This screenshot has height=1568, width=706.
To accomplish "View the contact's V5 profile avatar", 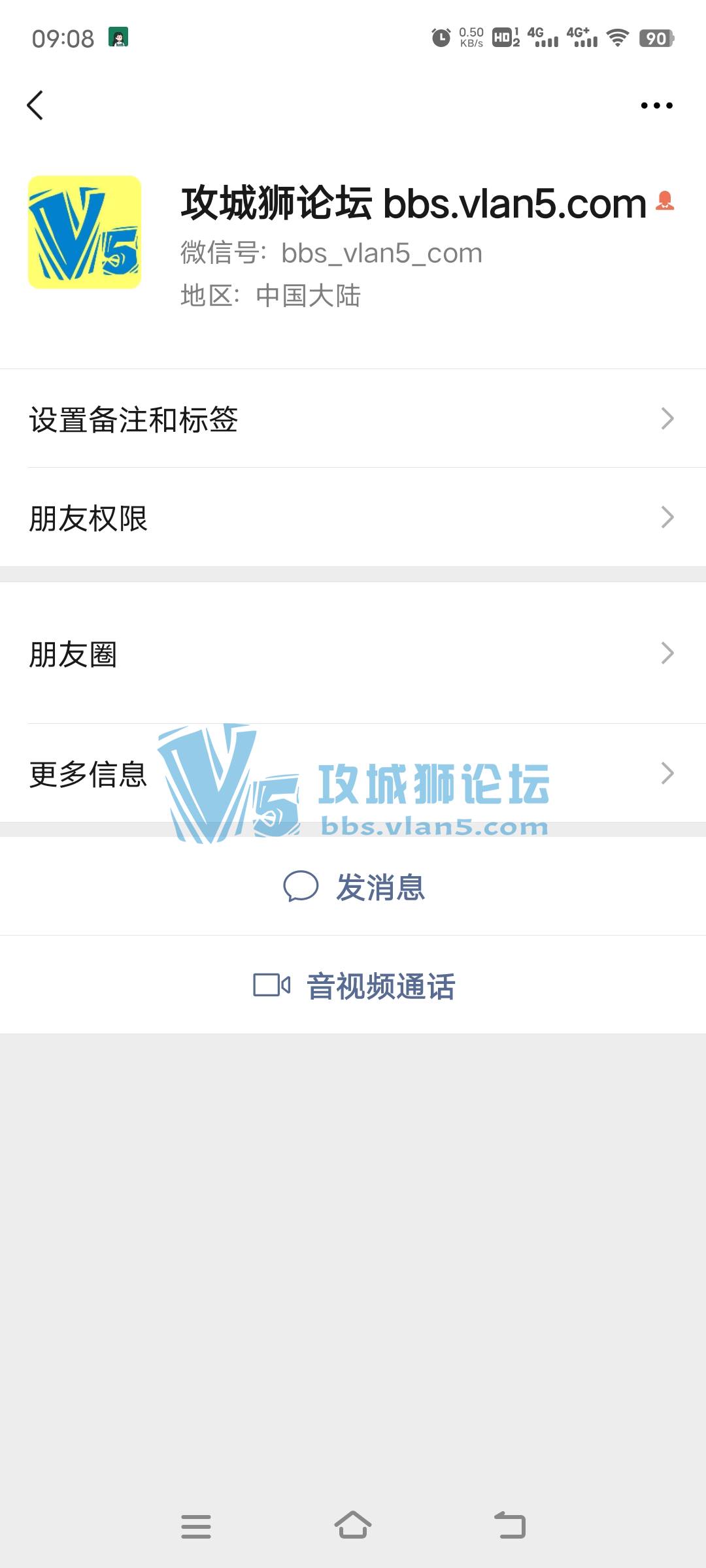I will click(84, 232).
